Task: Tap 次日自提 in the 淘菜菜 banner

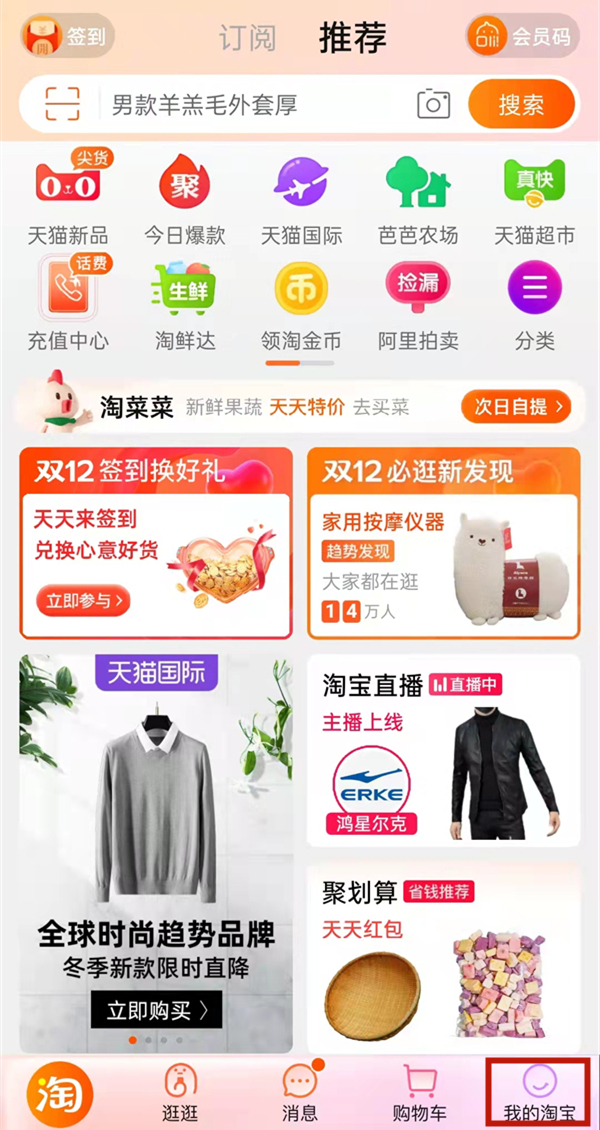Action: click(516, 406)
